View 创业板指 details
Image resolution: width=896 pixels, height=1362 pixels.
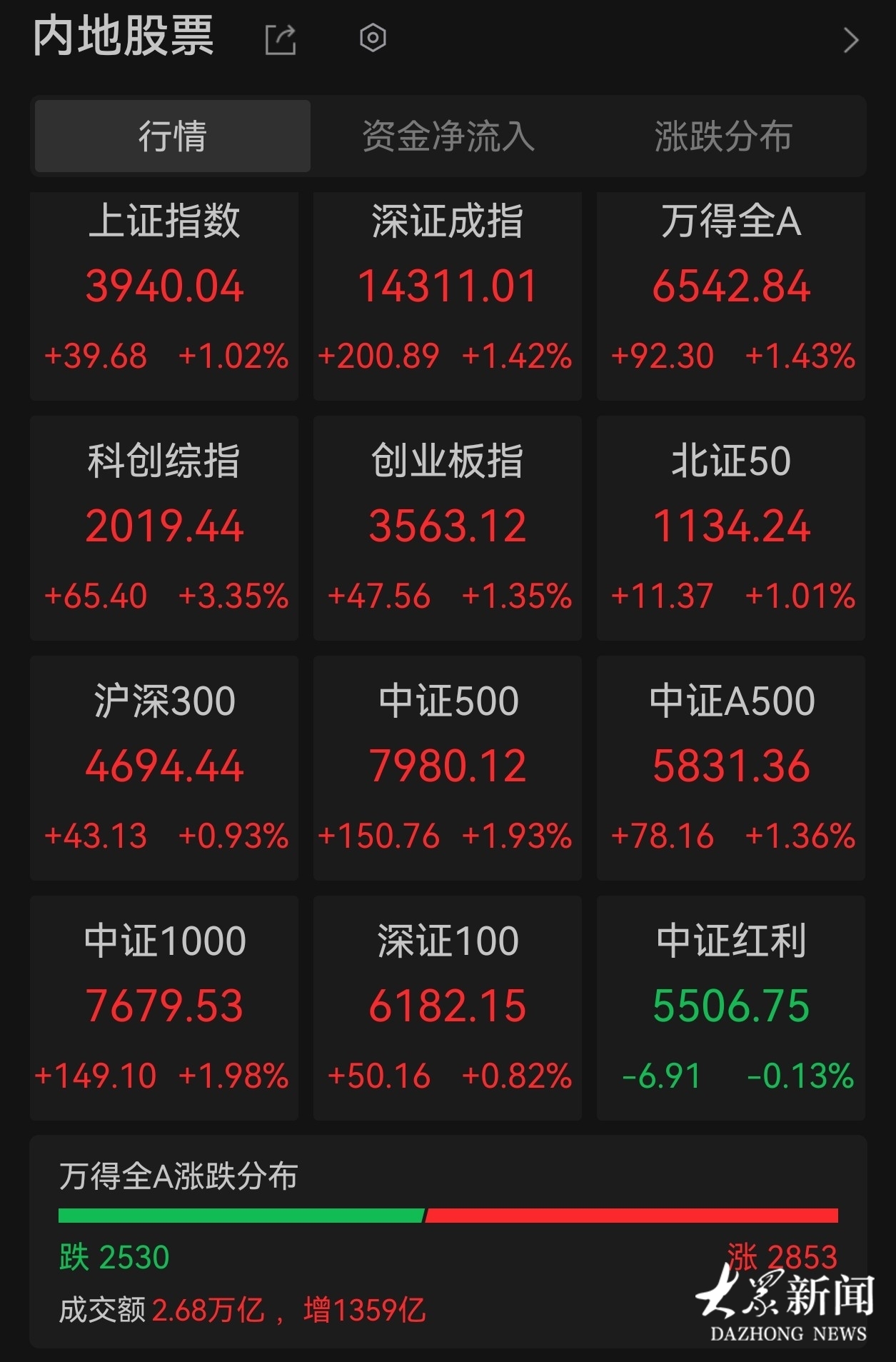pos(448,528)
